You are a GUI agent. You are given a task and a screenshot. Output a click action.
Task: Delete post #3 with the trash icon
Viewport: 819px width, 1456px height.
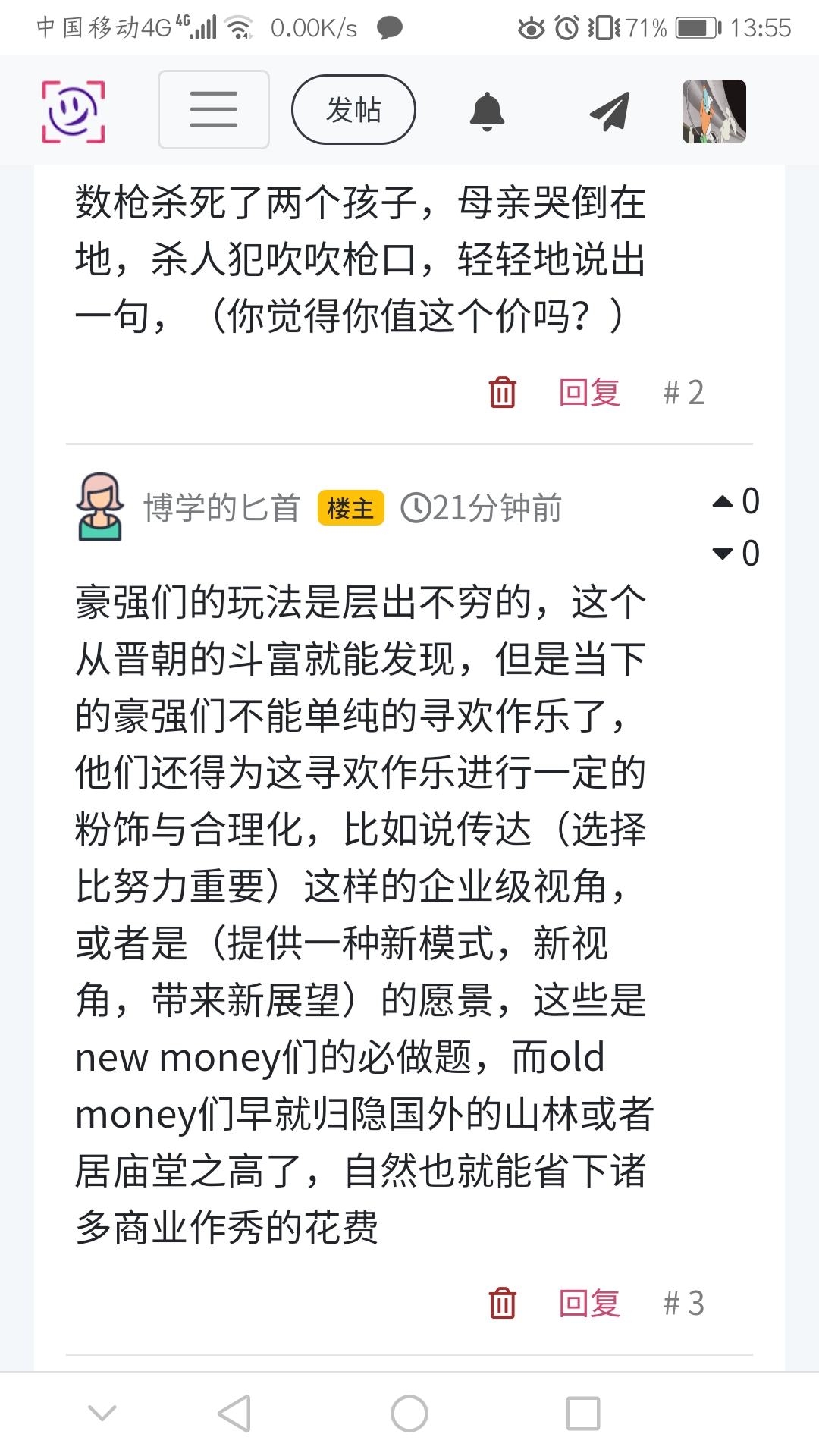(x=502, y=1304)
